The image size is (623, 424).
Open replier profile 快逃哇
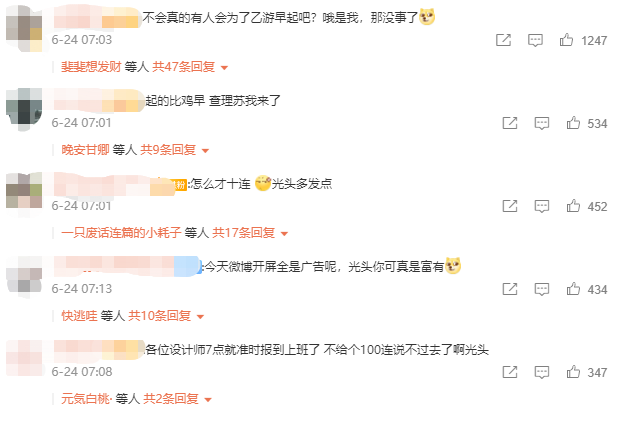click(x=78, y=315)
